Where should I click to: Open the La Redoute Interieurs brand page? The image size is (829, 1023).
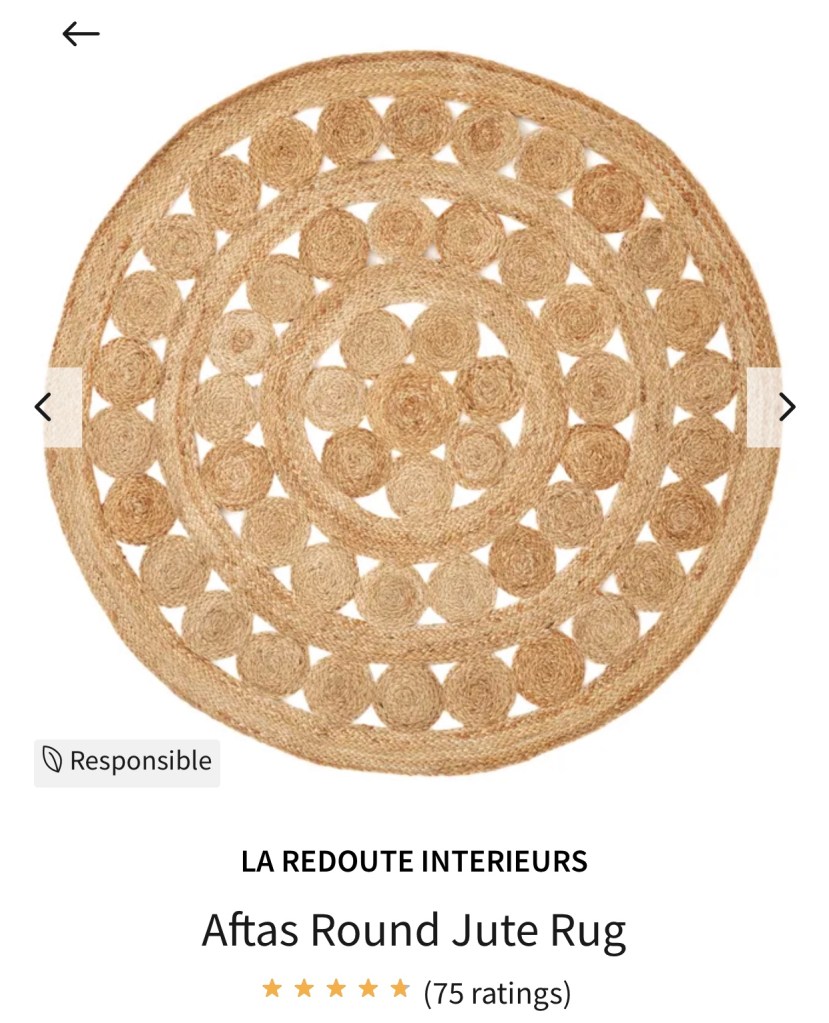click(414, 861)
